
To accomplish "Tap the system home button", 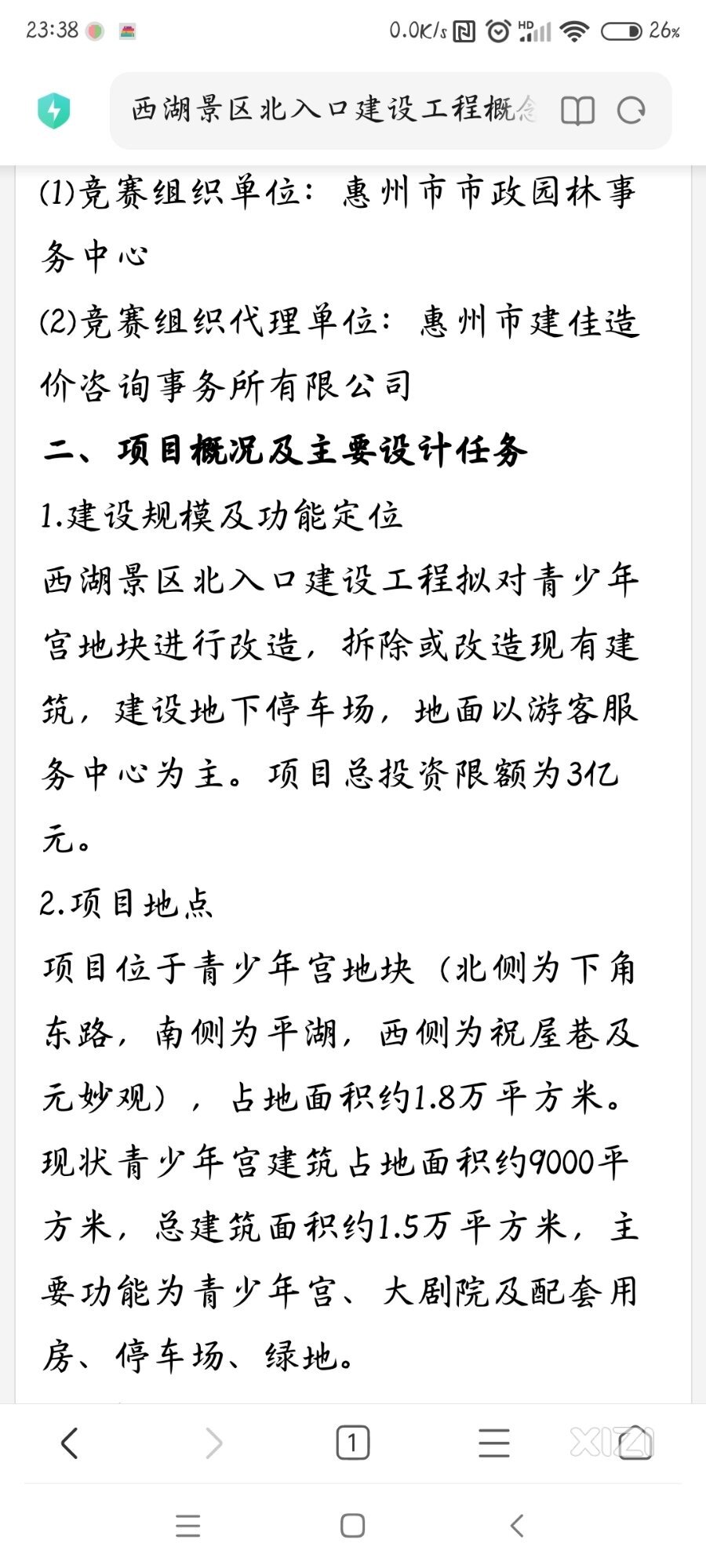I will pyautogui.click(x=353, y=1526).
